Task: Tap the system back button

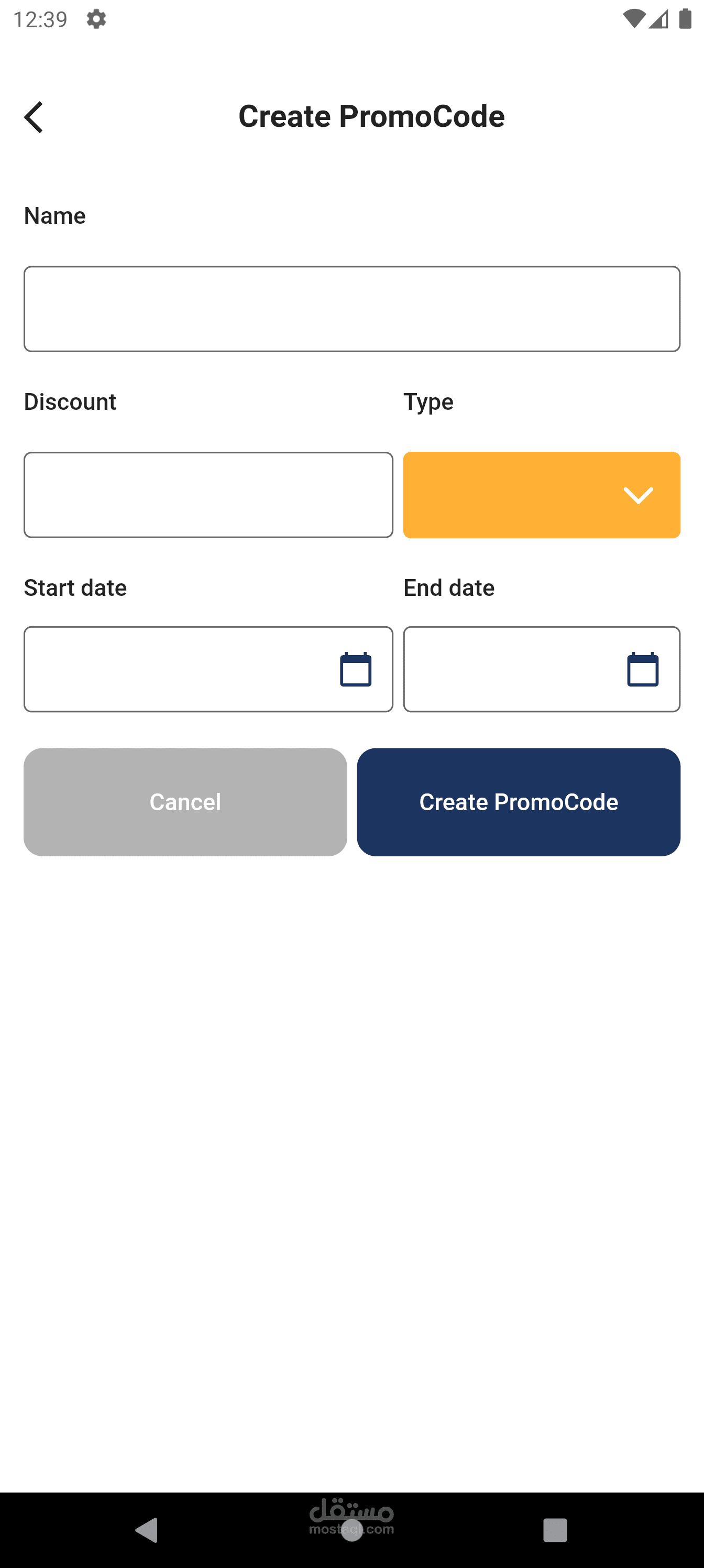Action: [x=147, y=1530]
